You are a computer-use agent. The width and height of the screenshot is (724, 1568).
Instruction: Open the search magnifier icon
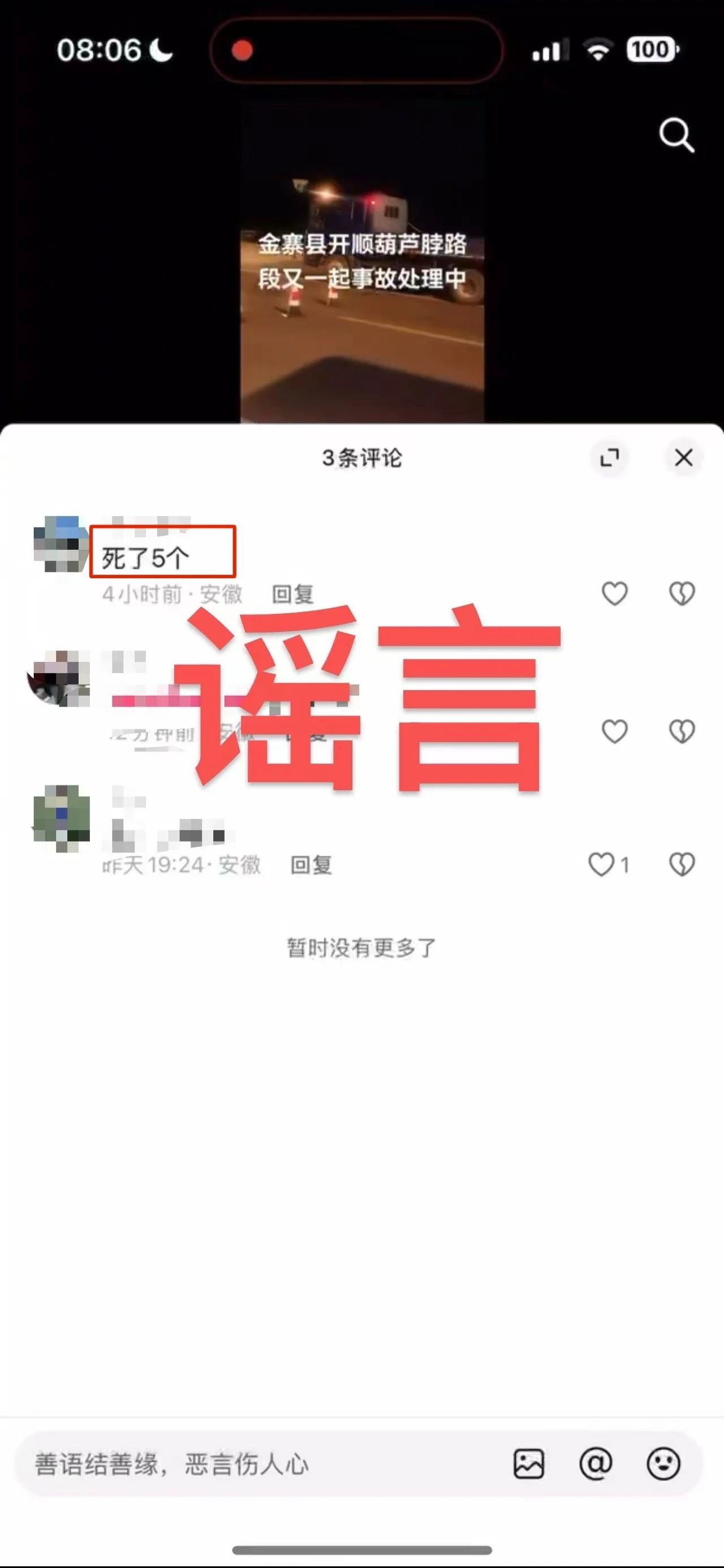pos(676,135)
